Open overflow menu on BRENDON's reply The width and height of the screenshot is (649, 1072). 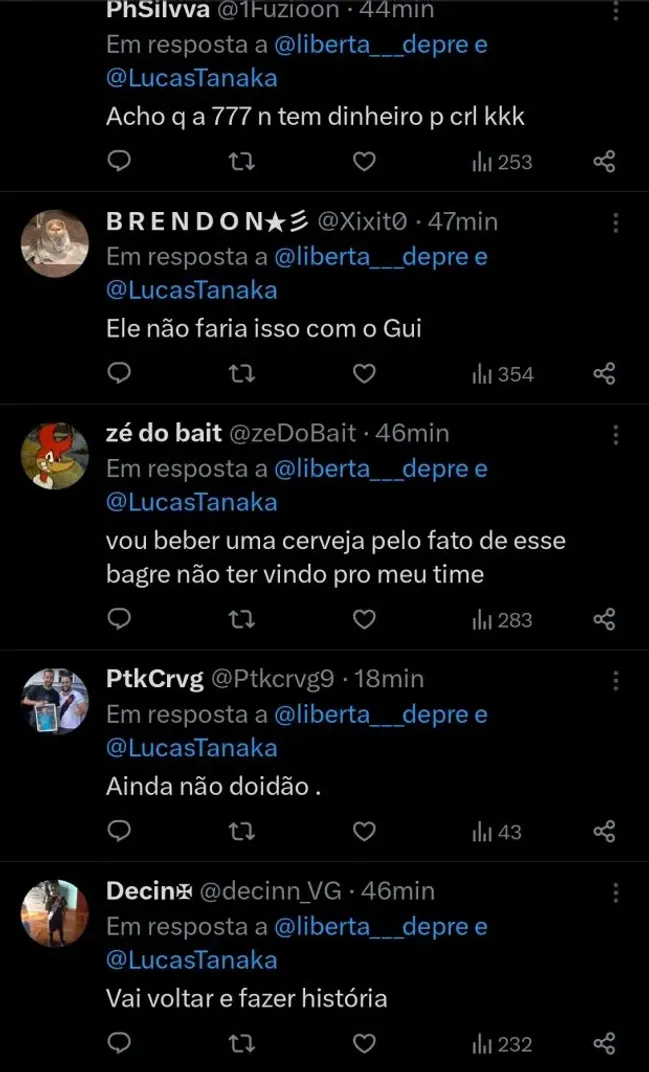coord(616,222)
